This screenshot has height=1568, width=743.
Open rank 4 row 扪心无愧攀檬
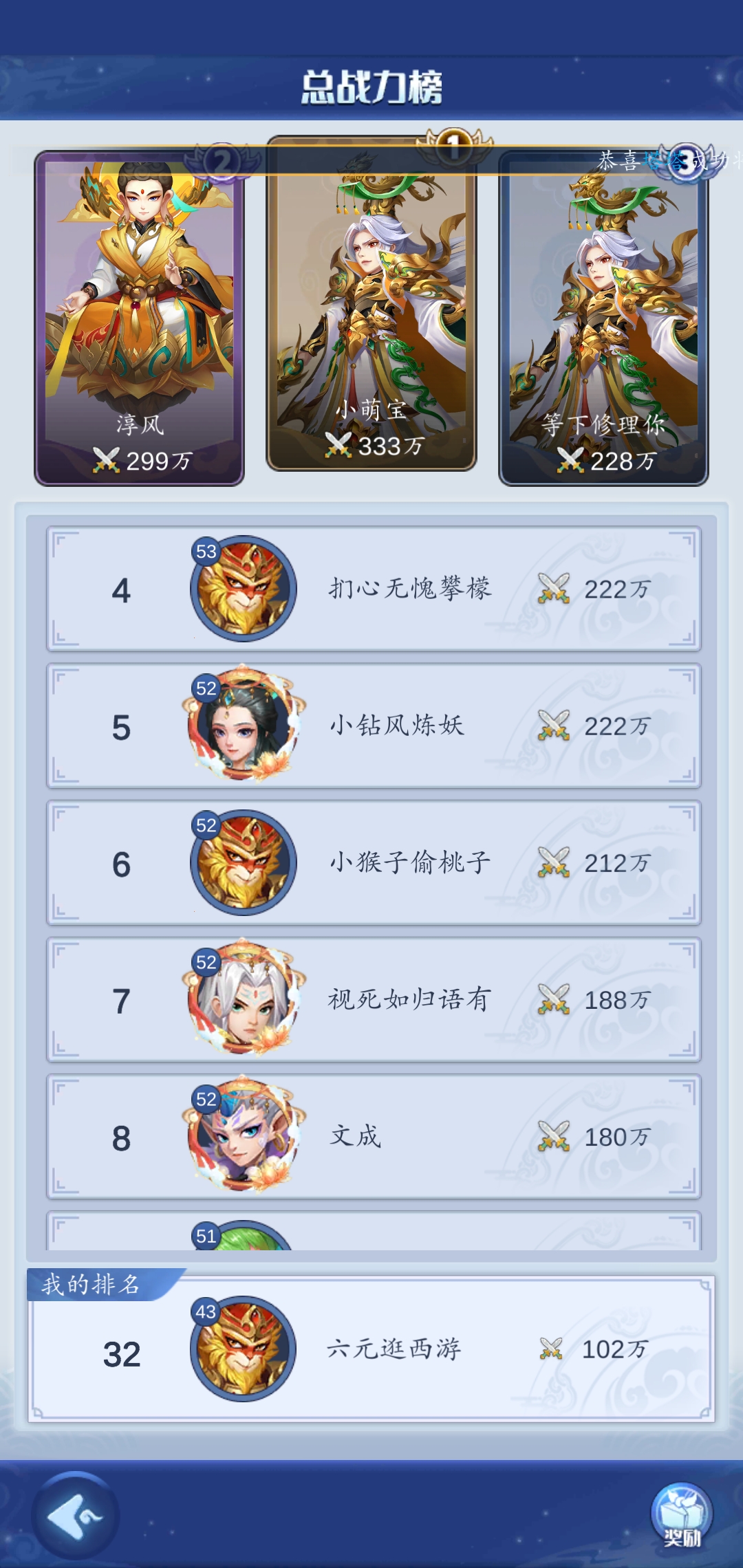pos(374,589)
